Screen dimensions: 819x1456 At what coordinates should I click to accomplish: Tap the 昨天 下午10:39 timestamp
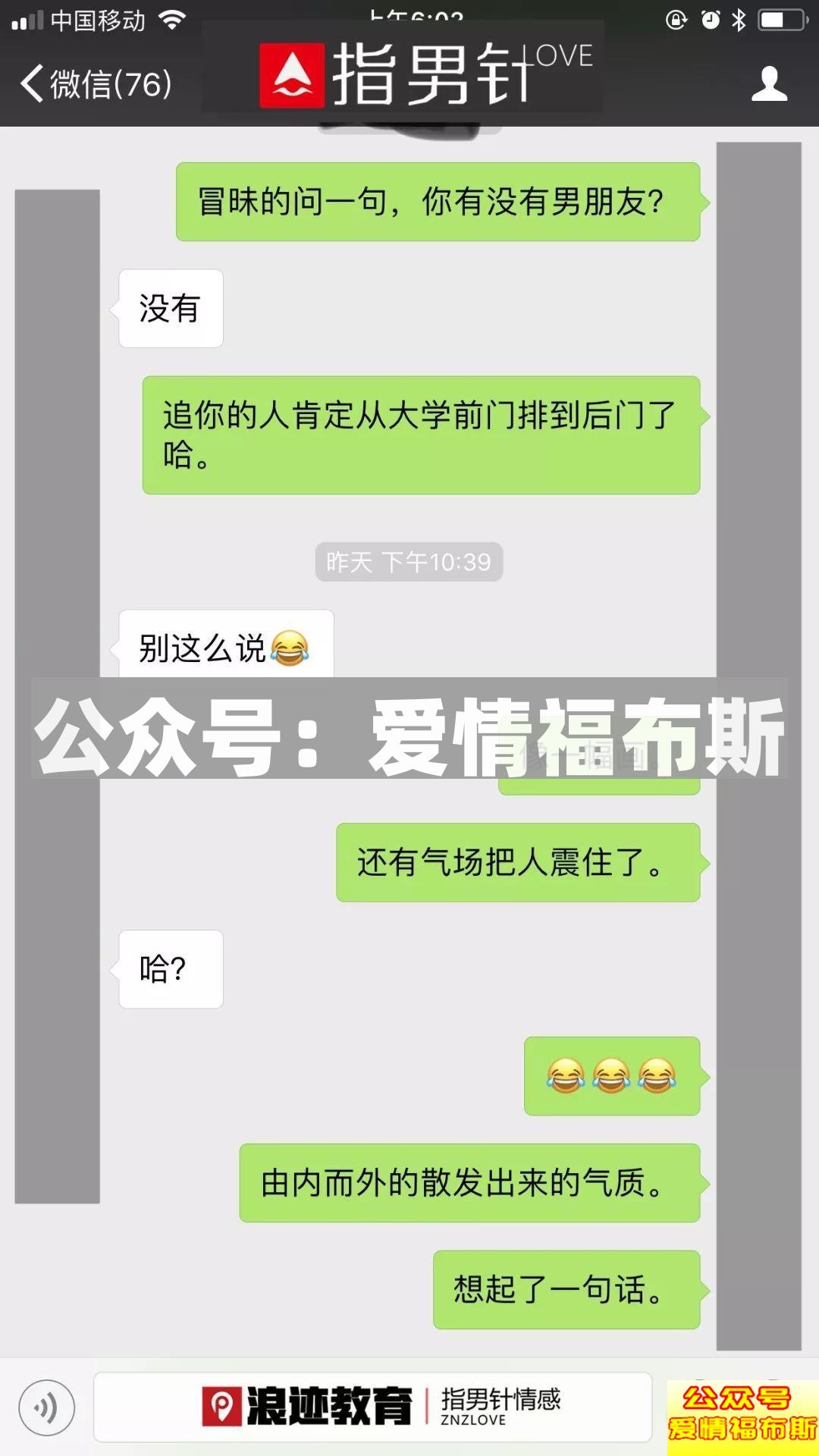tap(408, 562)
